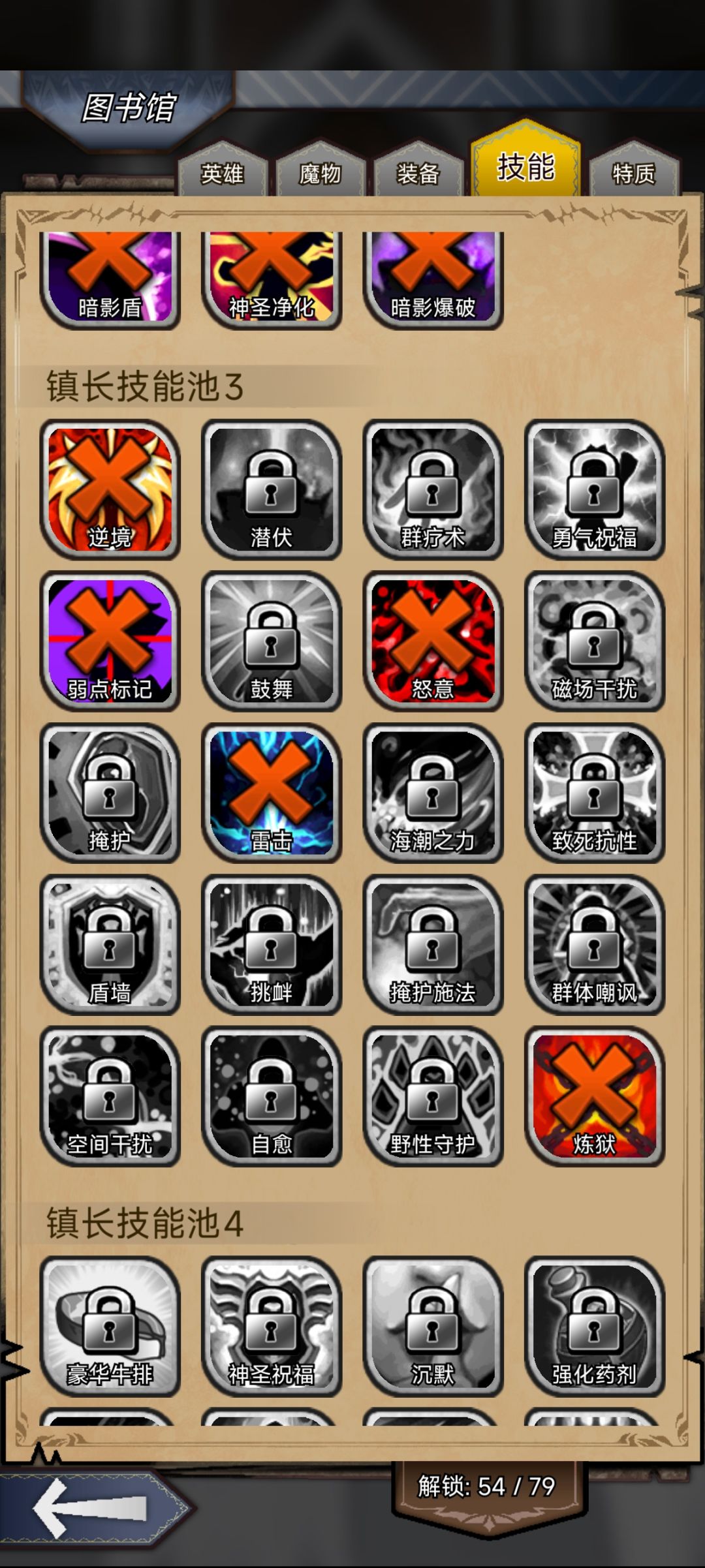Tap the locked 潜伏 skill

tap(271, 489)
